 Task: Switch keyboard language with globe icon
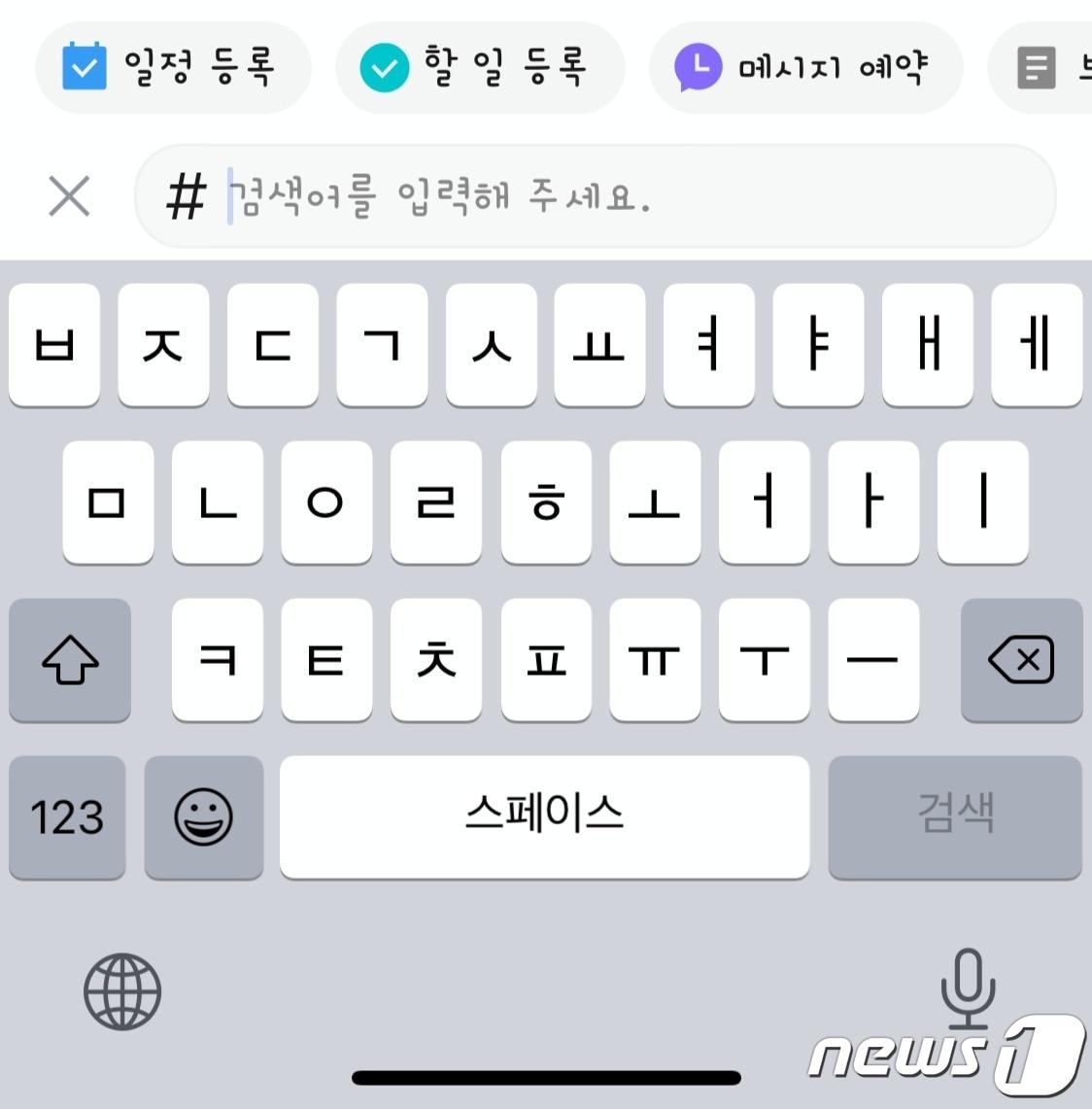tap(122, 991)
